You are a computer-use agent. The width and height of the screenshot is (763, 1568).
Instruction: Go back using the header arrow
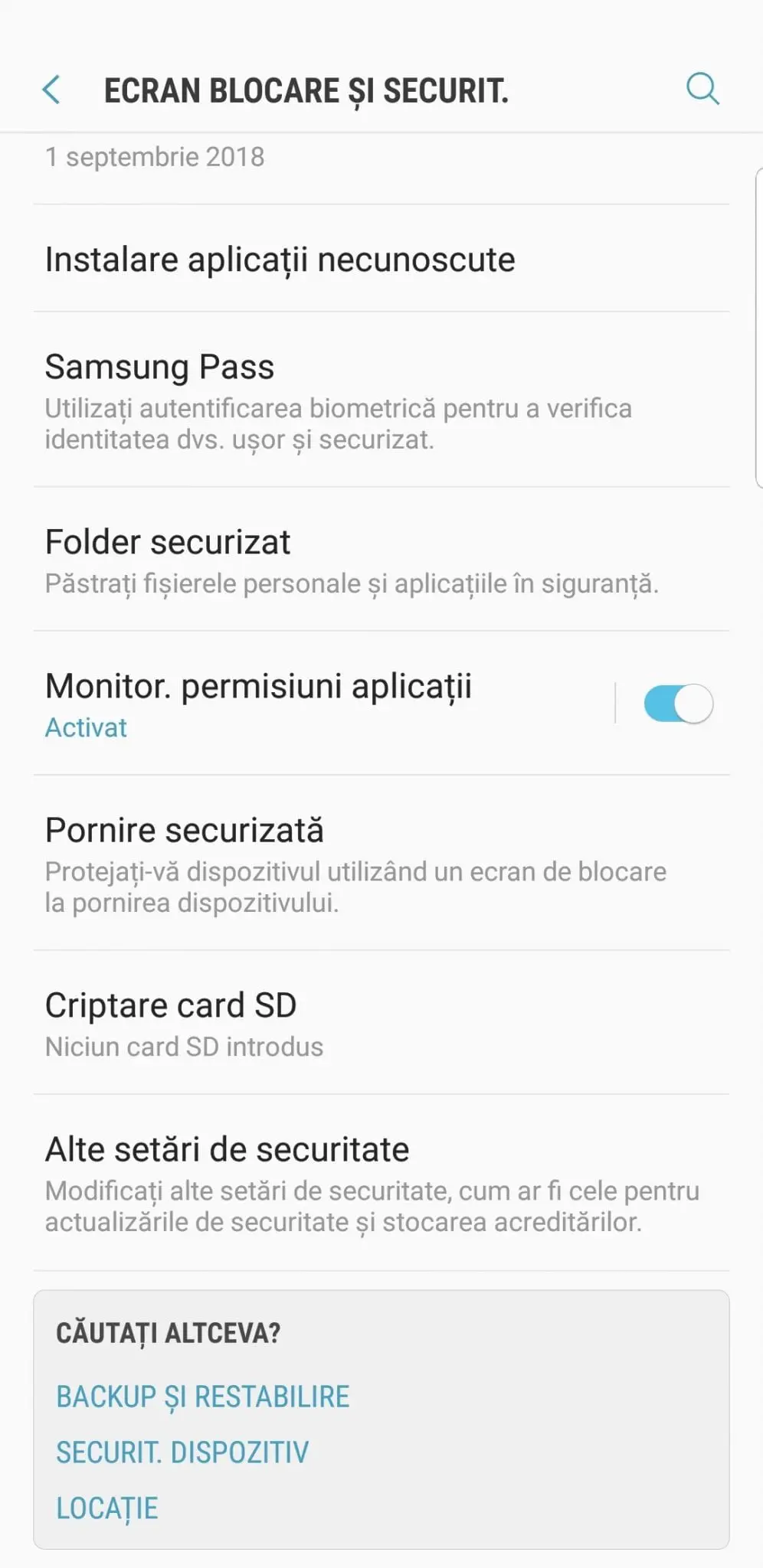[x=51, y=90]
